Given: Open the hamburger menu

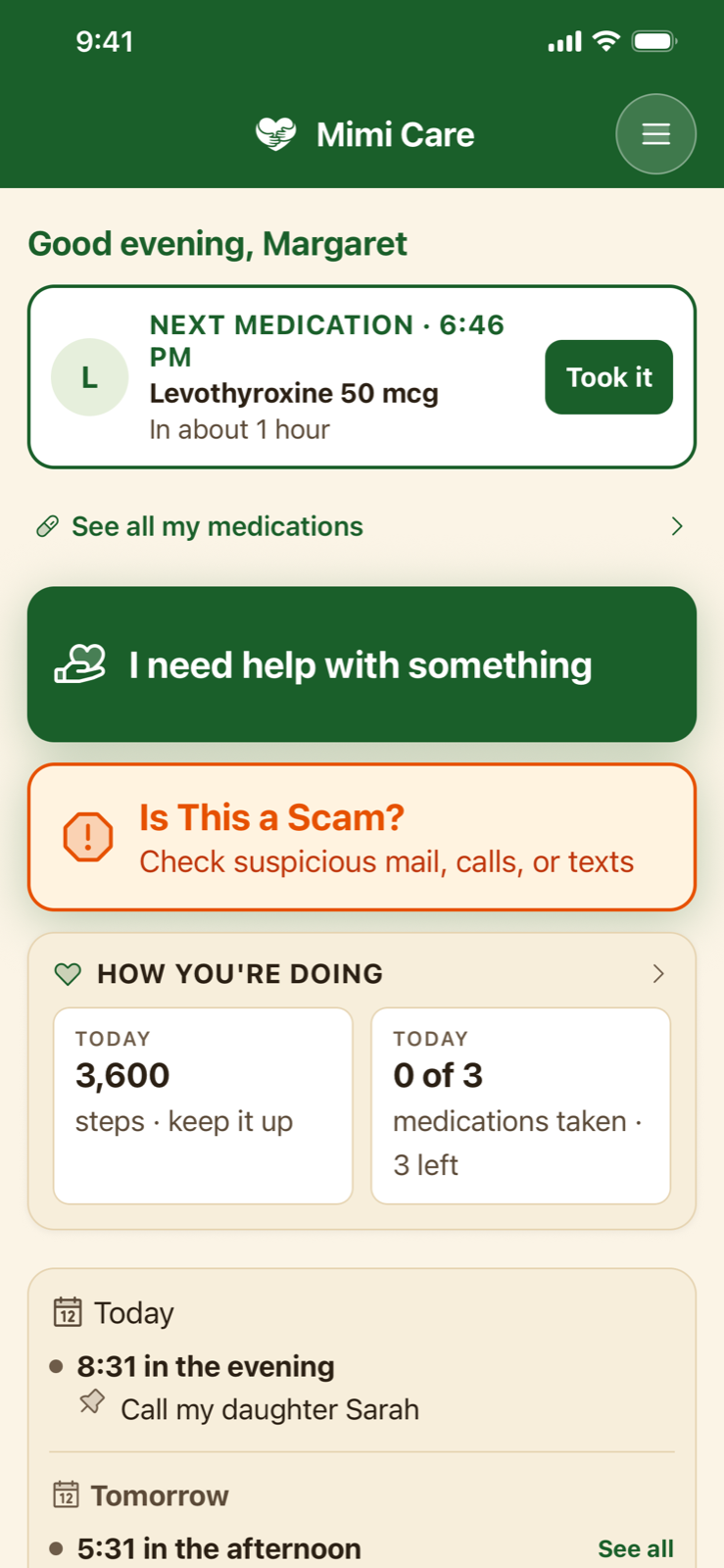Looking at the screenshot, I should pos(655,134).
